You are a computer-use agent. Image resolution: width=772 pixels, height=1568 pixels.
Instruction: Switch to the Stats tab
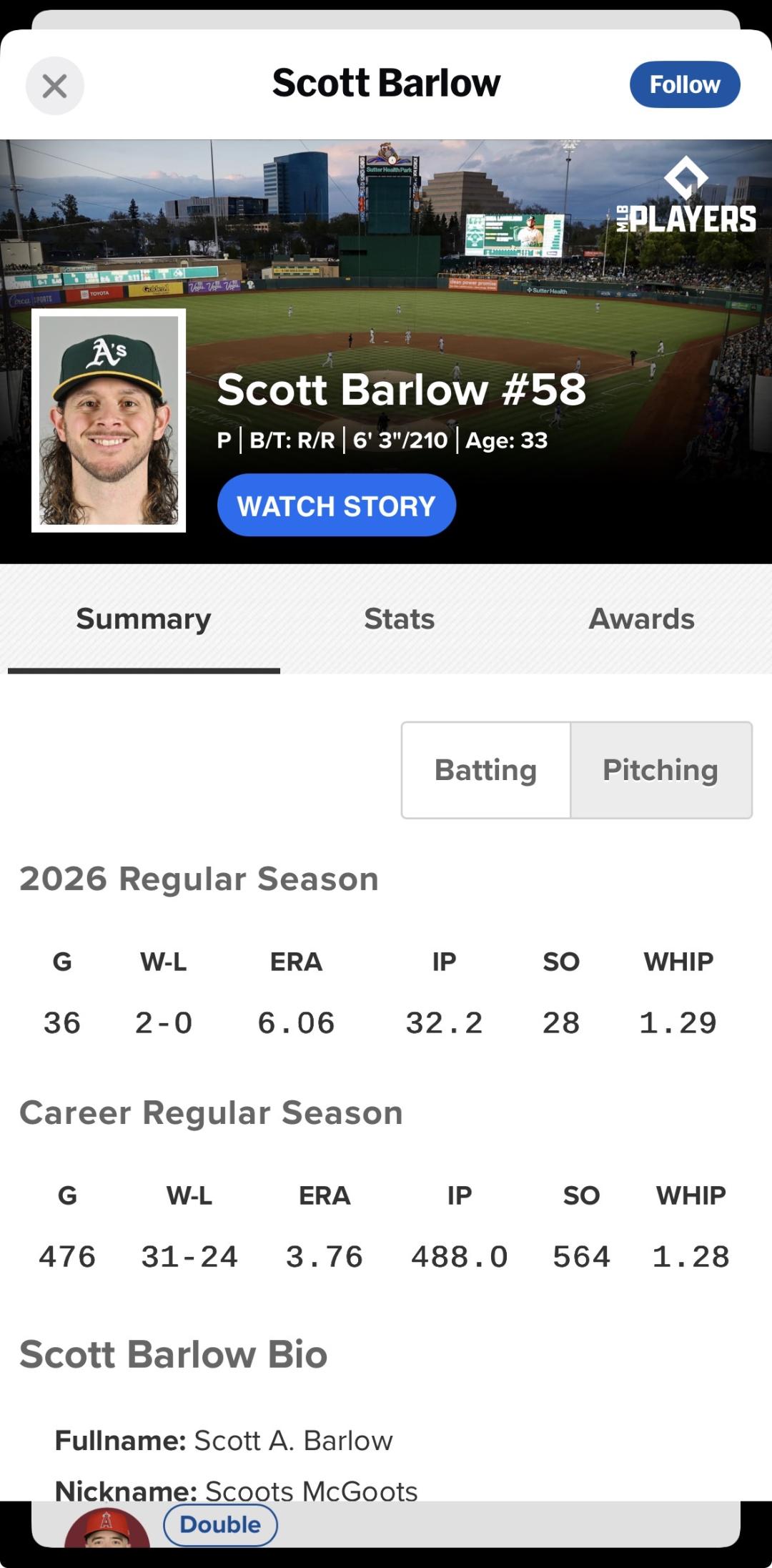pos(399,619)
